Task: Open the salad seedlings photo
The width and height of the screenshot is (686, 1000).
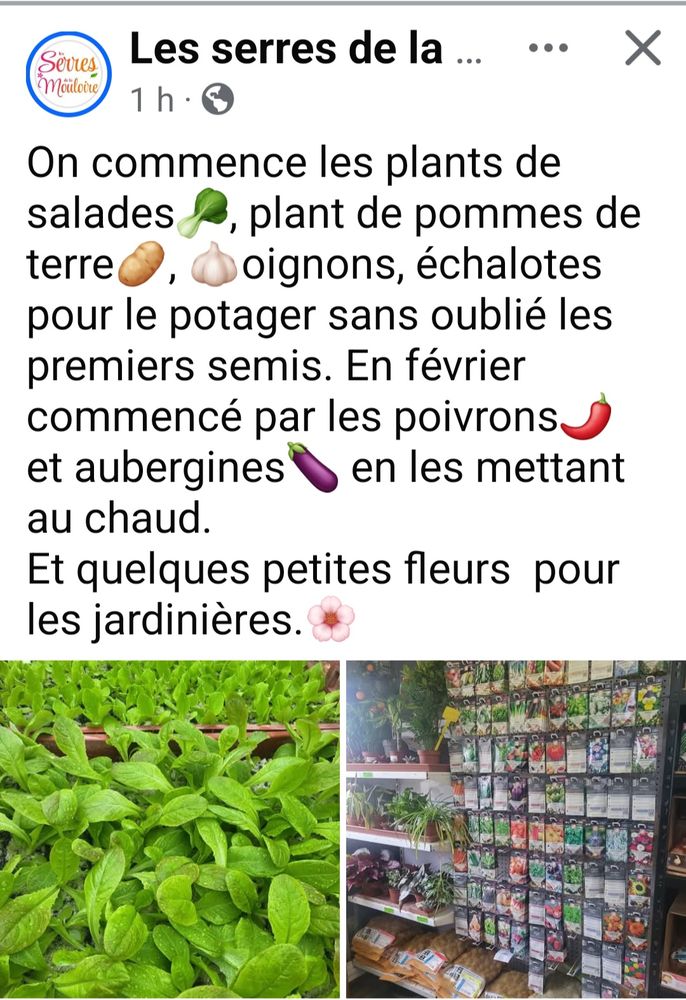Action: coord(170,828)
